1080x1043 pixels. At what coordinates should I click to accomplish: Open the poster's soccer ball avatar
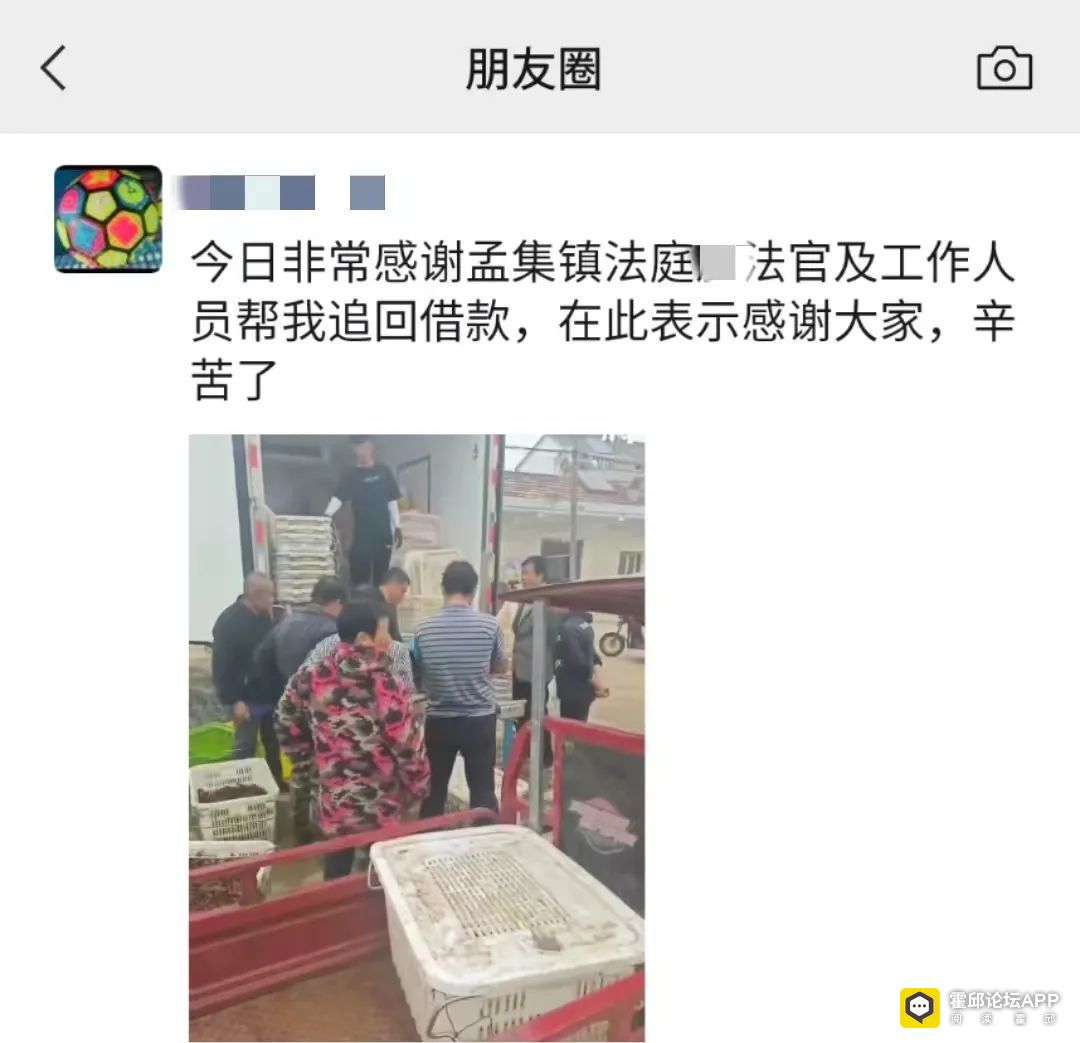[x=108, y=219]
